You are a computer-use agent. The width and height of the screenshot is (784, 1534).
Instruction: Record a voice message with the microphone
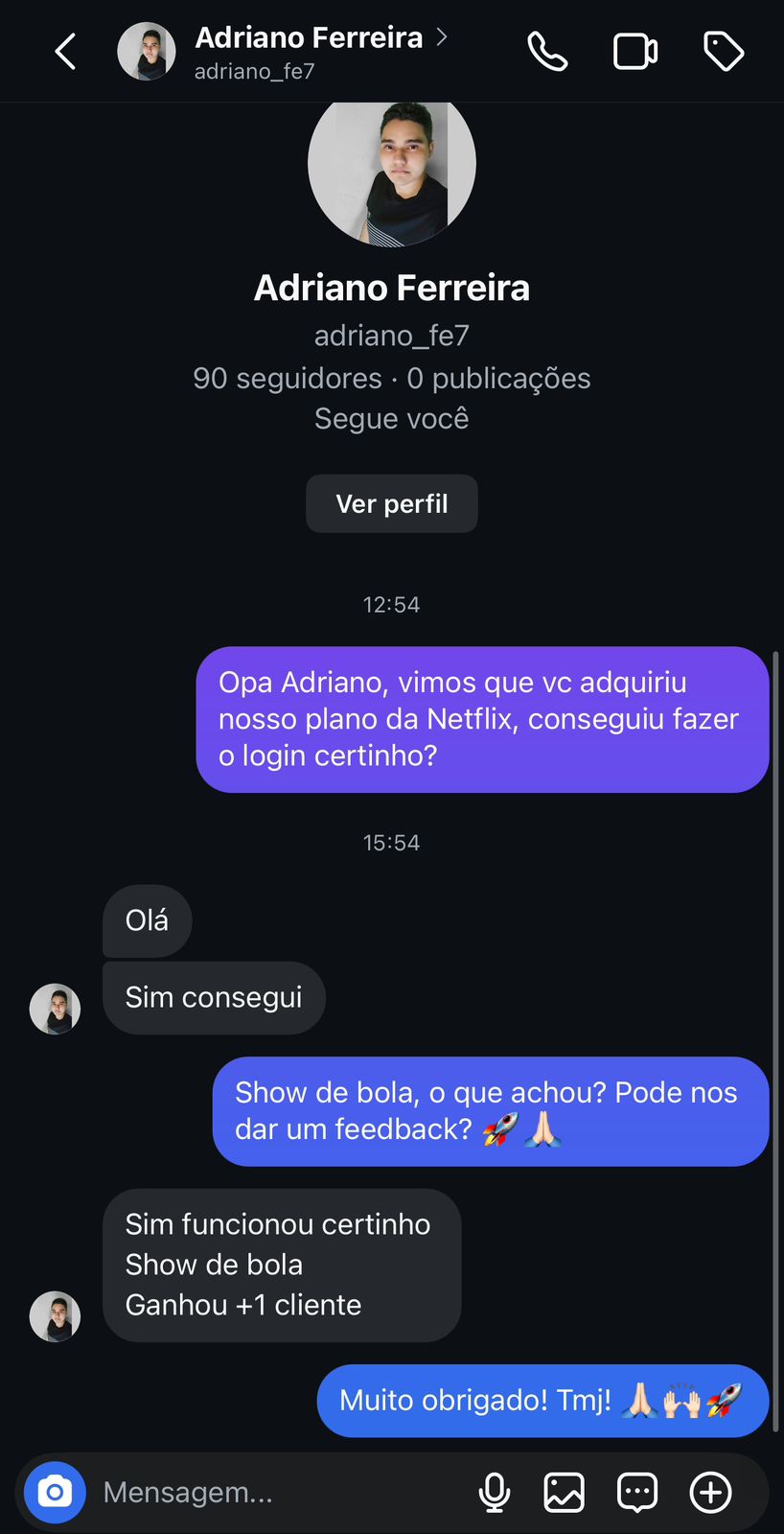coord(495,1492)
